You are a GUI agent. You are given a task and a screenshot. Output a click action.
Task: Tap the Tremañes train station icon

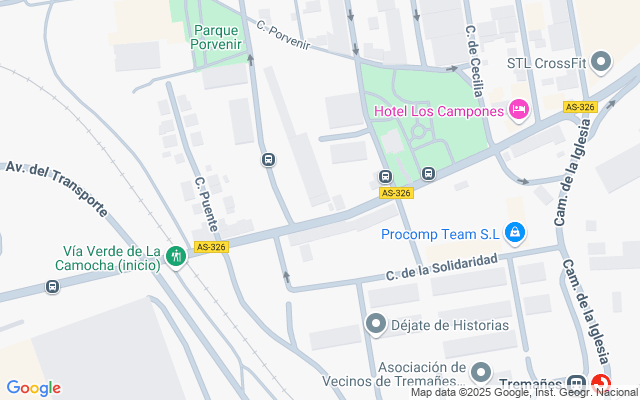click(x=576, y=383)
